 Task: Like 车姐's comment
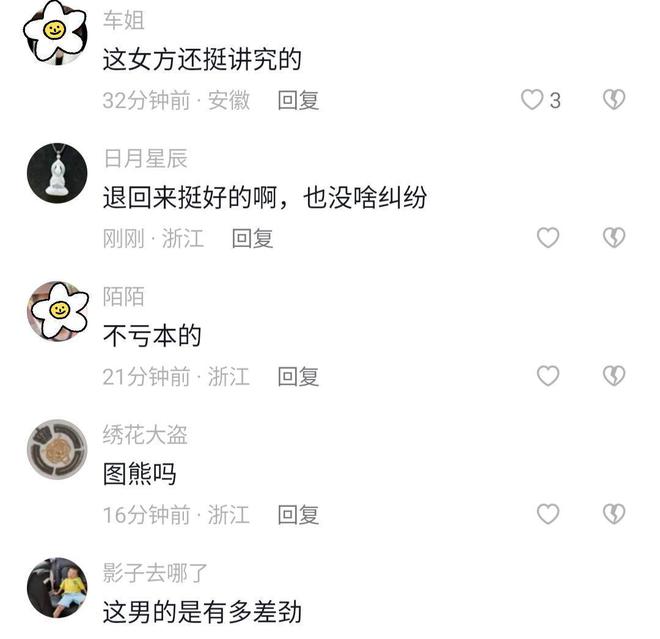532,100
